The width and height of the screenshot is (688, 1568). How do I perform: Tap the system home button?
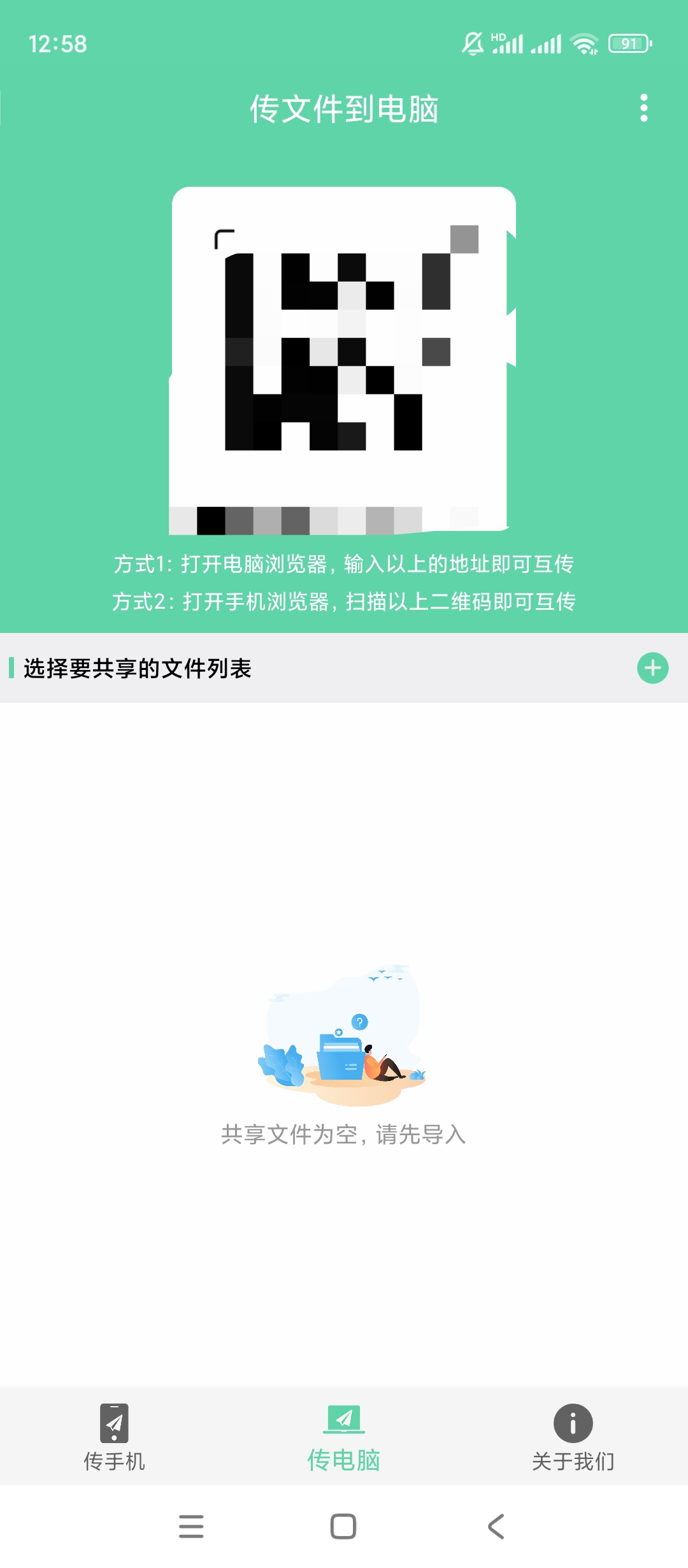pyautogui.click(x=343, y=1527)
